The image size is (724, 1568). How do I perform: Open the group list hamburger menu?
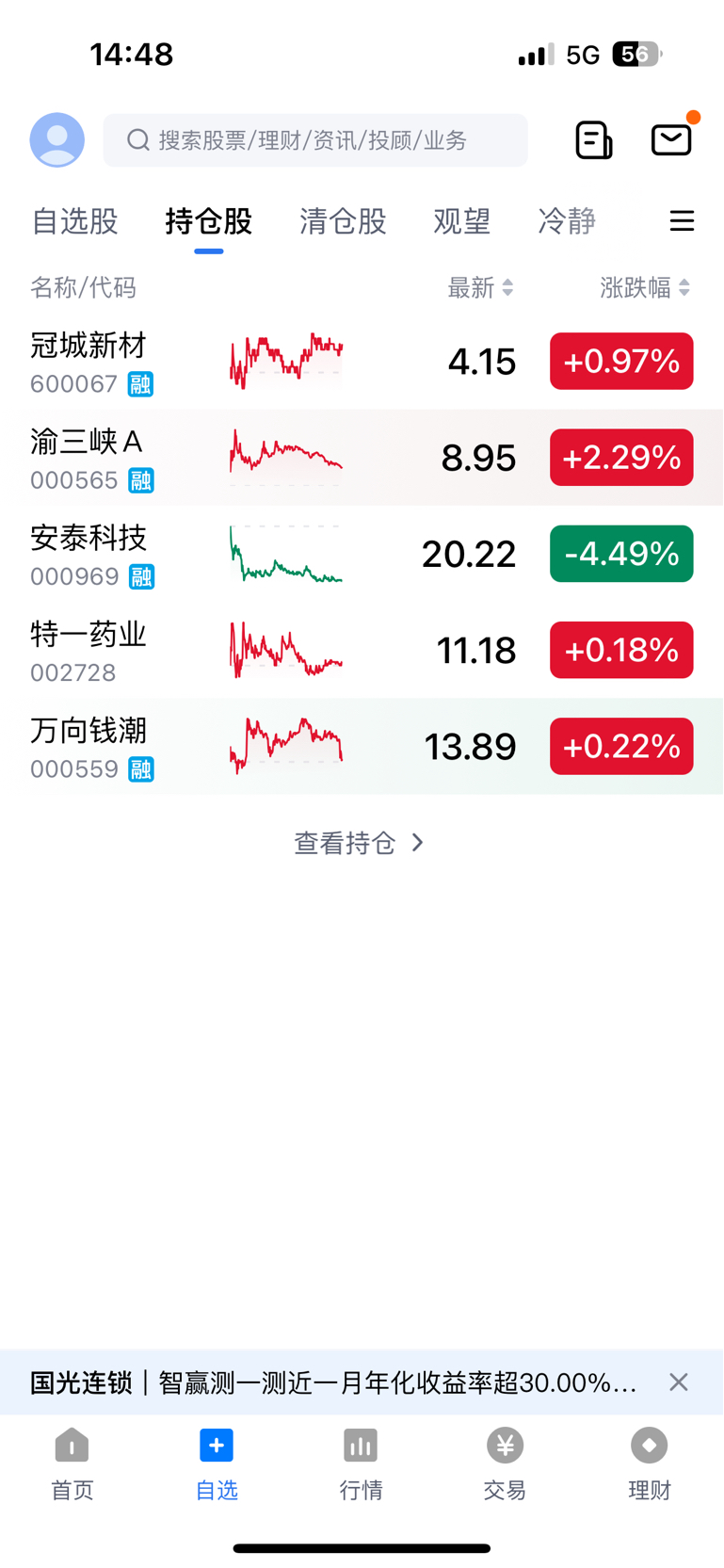[x=682, y=221]
